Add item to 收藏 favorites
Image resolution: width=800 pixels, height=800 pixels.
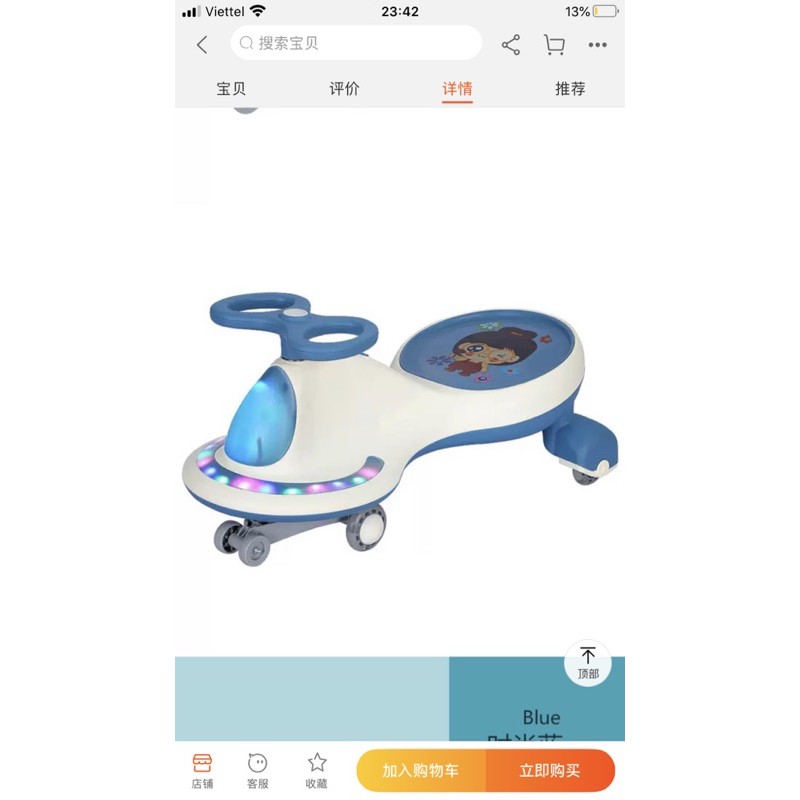[x=317, y=770]
